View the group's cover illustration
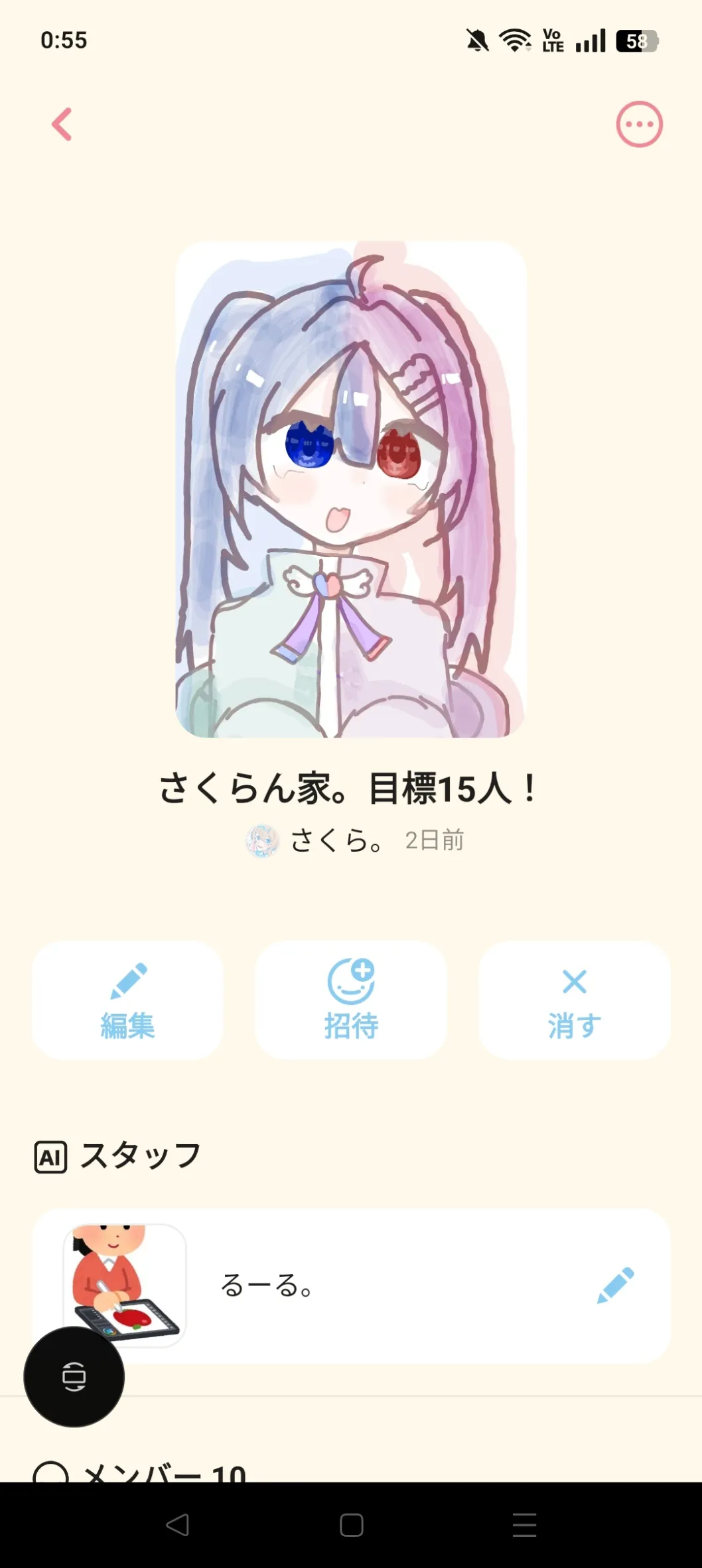The width and height of the screenshot is (702, 1568). click(351, 490)
